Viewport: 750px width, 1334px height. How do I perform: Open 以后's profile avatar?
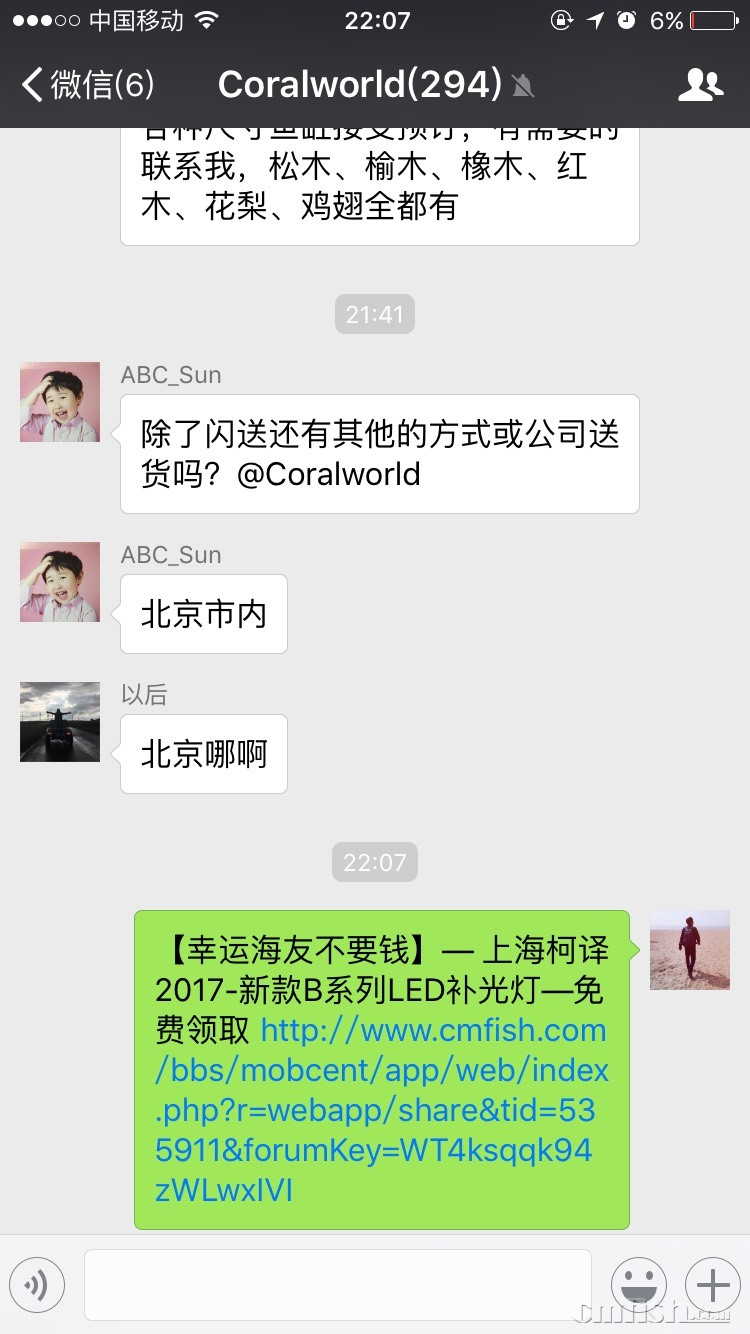coord(60,722)
